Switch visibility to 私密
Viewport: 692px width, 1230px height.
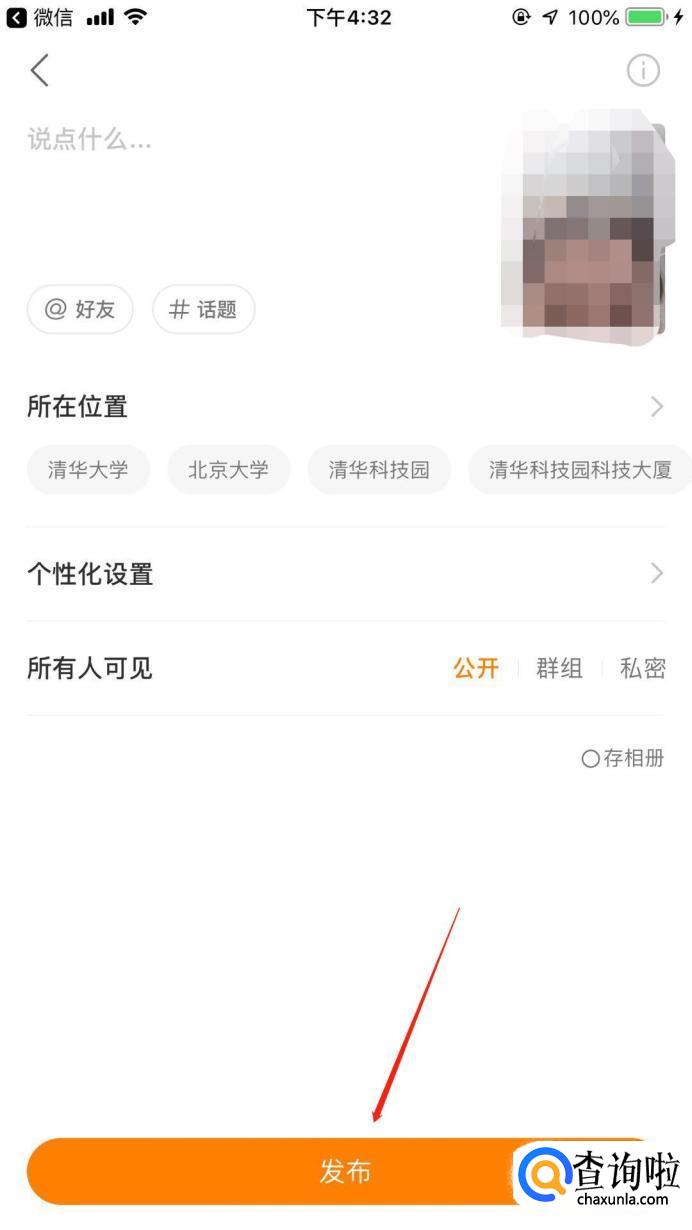pyautogui.click(x=642, y=668)
